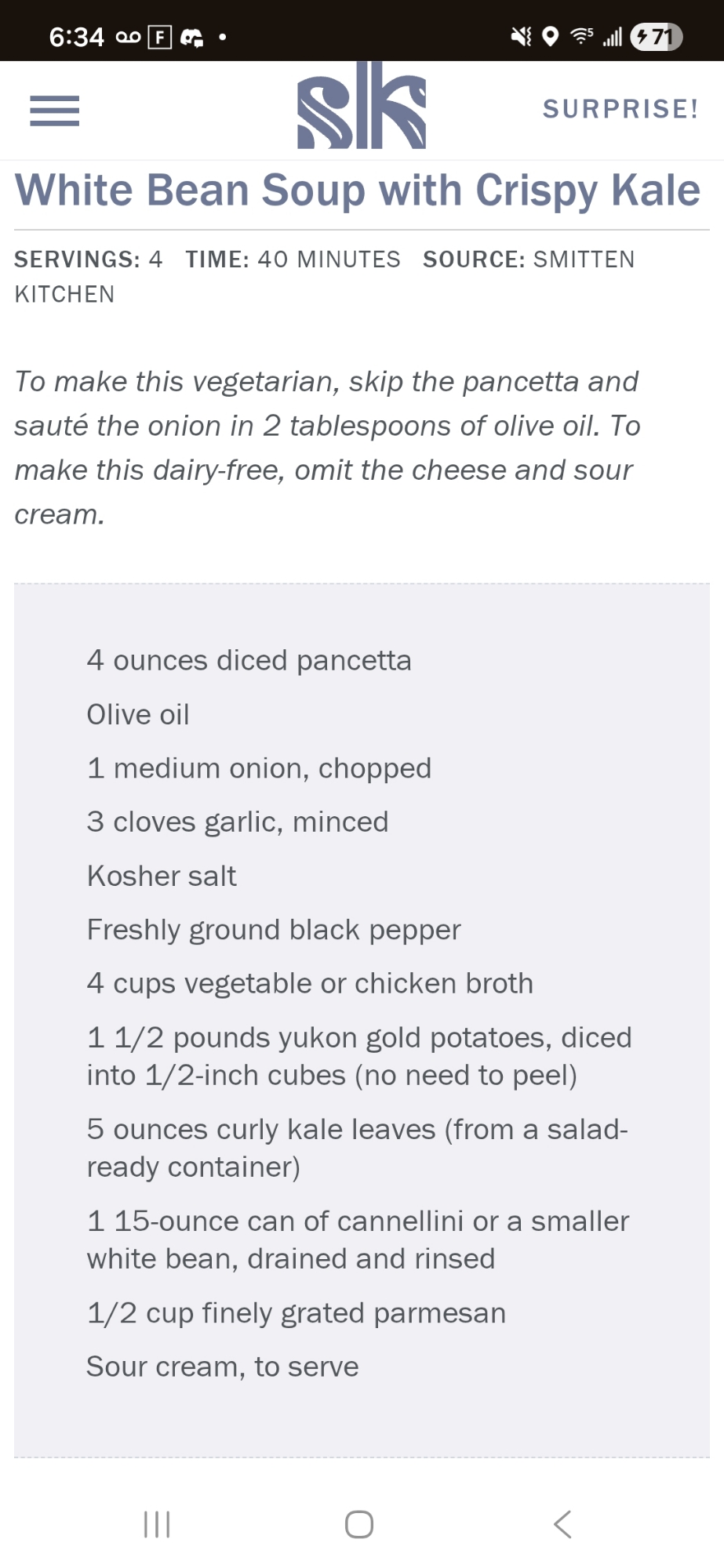Open recent apps from the navigation bar

tap(157, 1524)
